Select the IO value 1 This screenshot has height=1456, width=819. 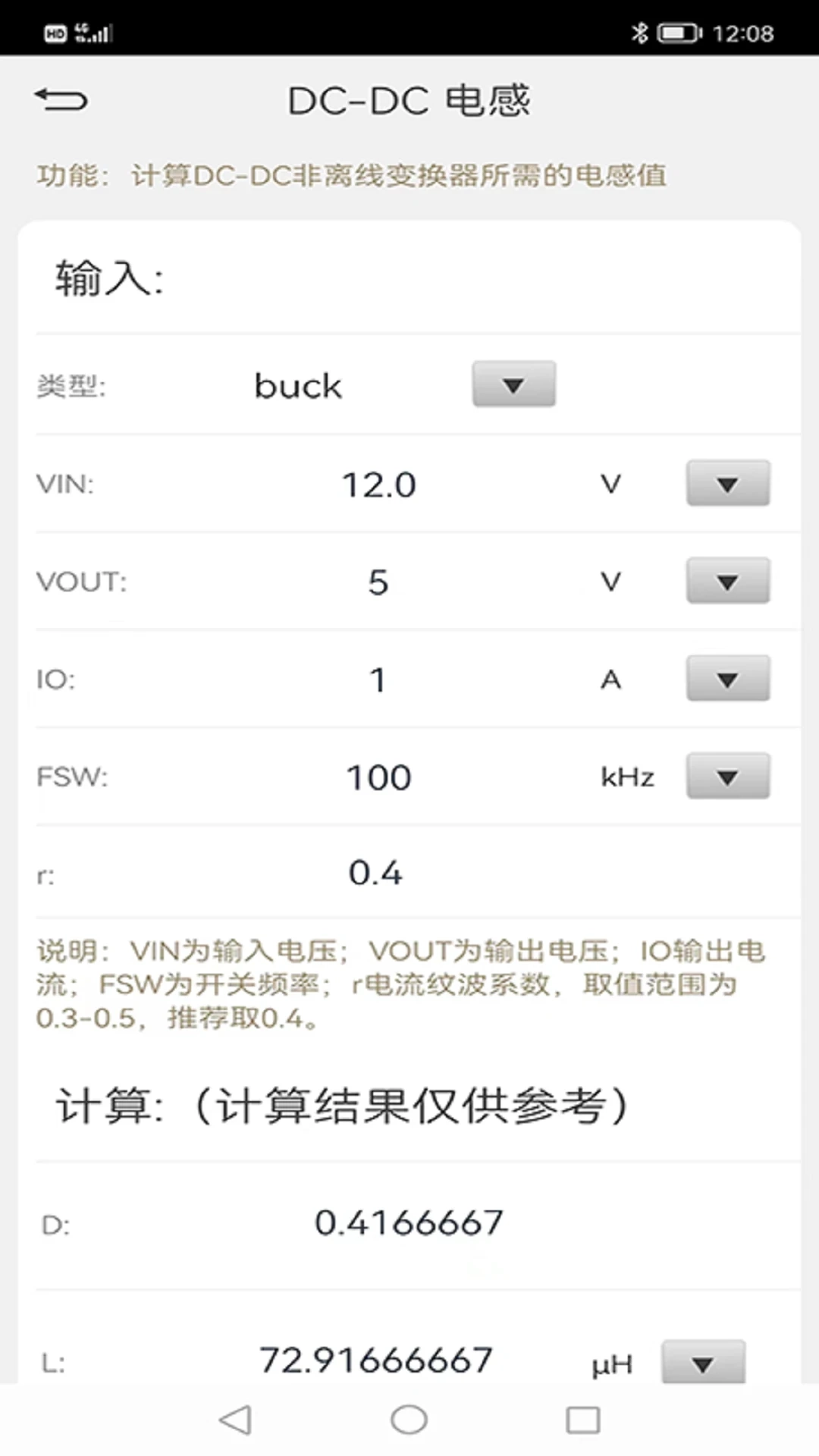[377, 679]
